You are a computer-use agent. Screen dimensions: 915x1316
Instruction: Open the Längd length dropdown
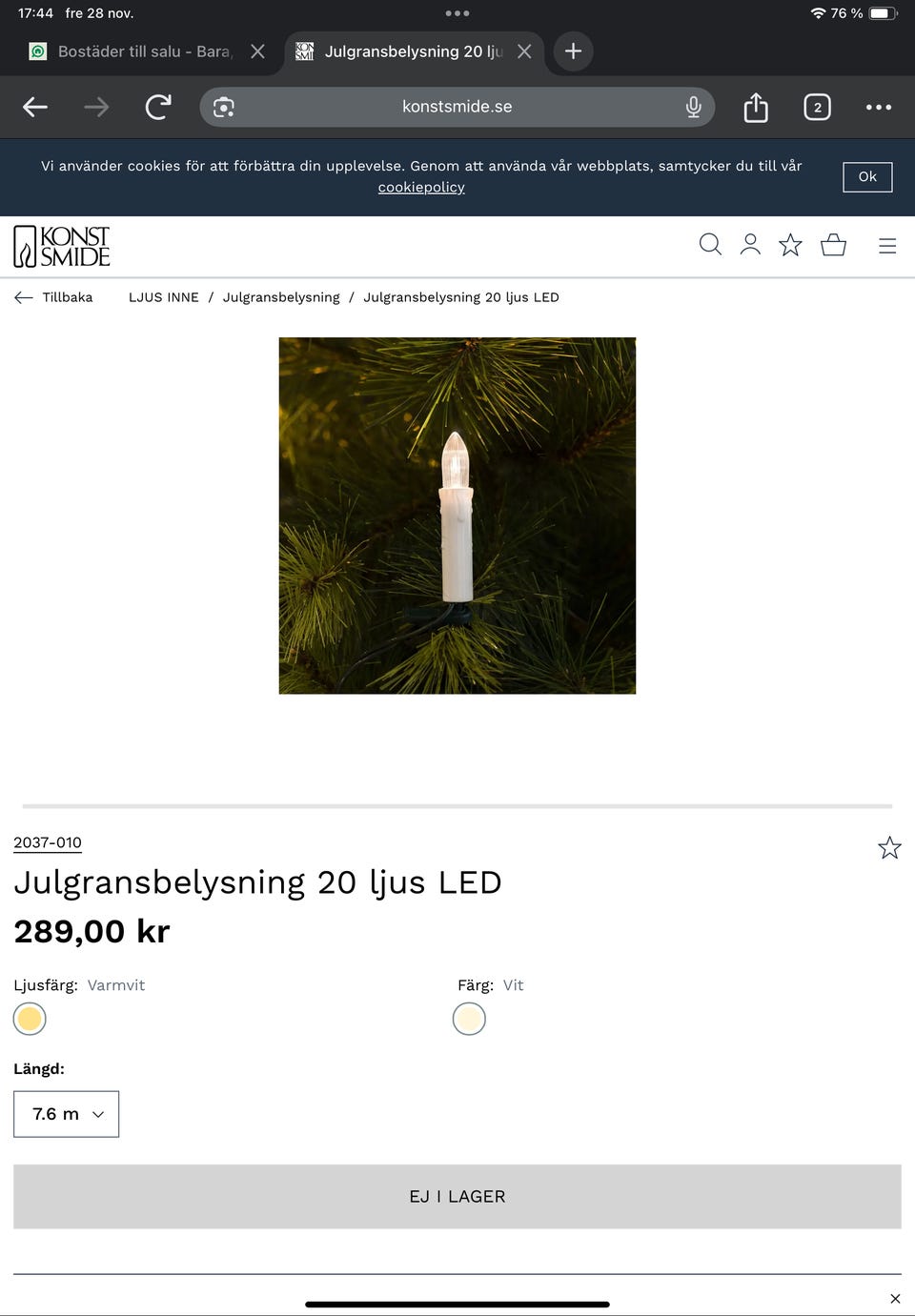pos(66,1113)
